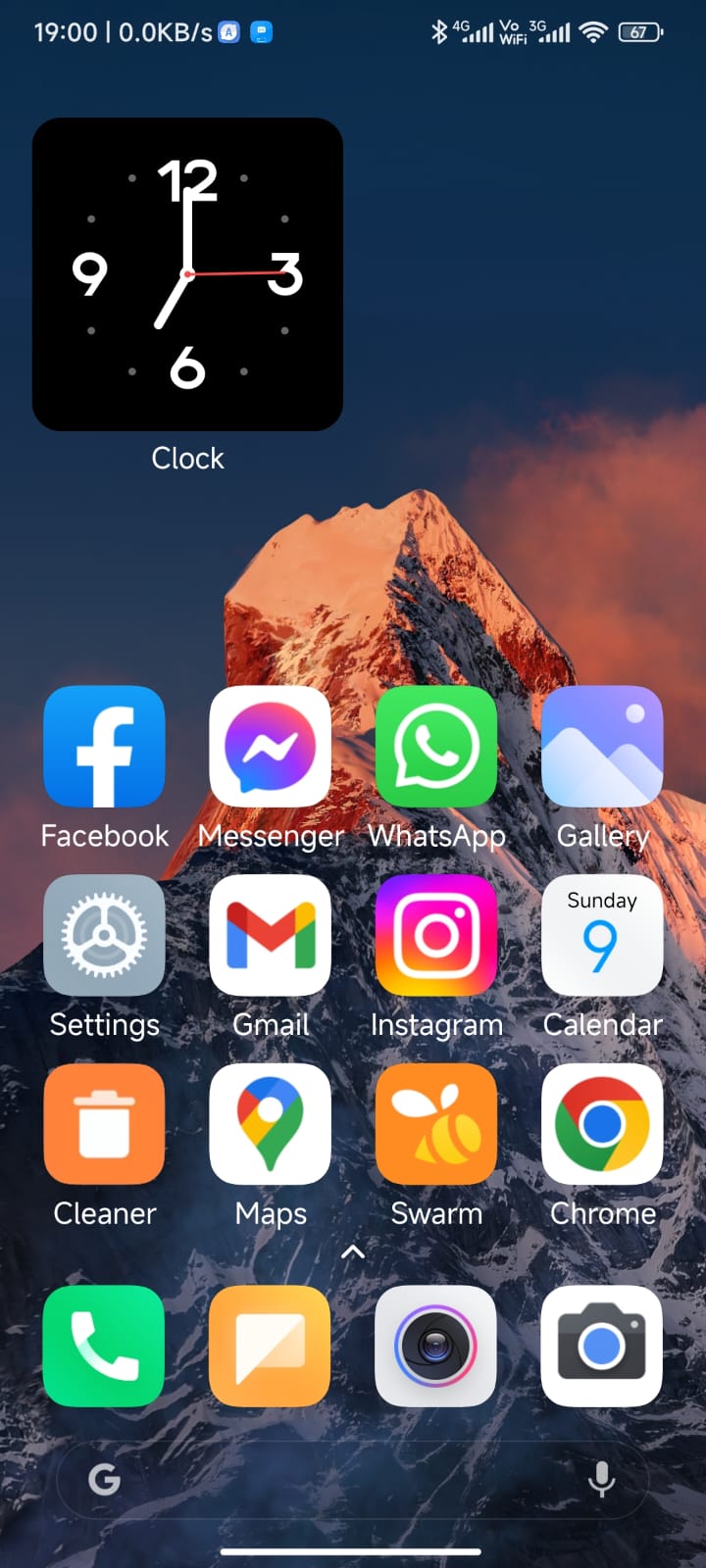Open the Chrome browser
The height and width of the screenshot is (1568, 706).
tap(602, 1125)
